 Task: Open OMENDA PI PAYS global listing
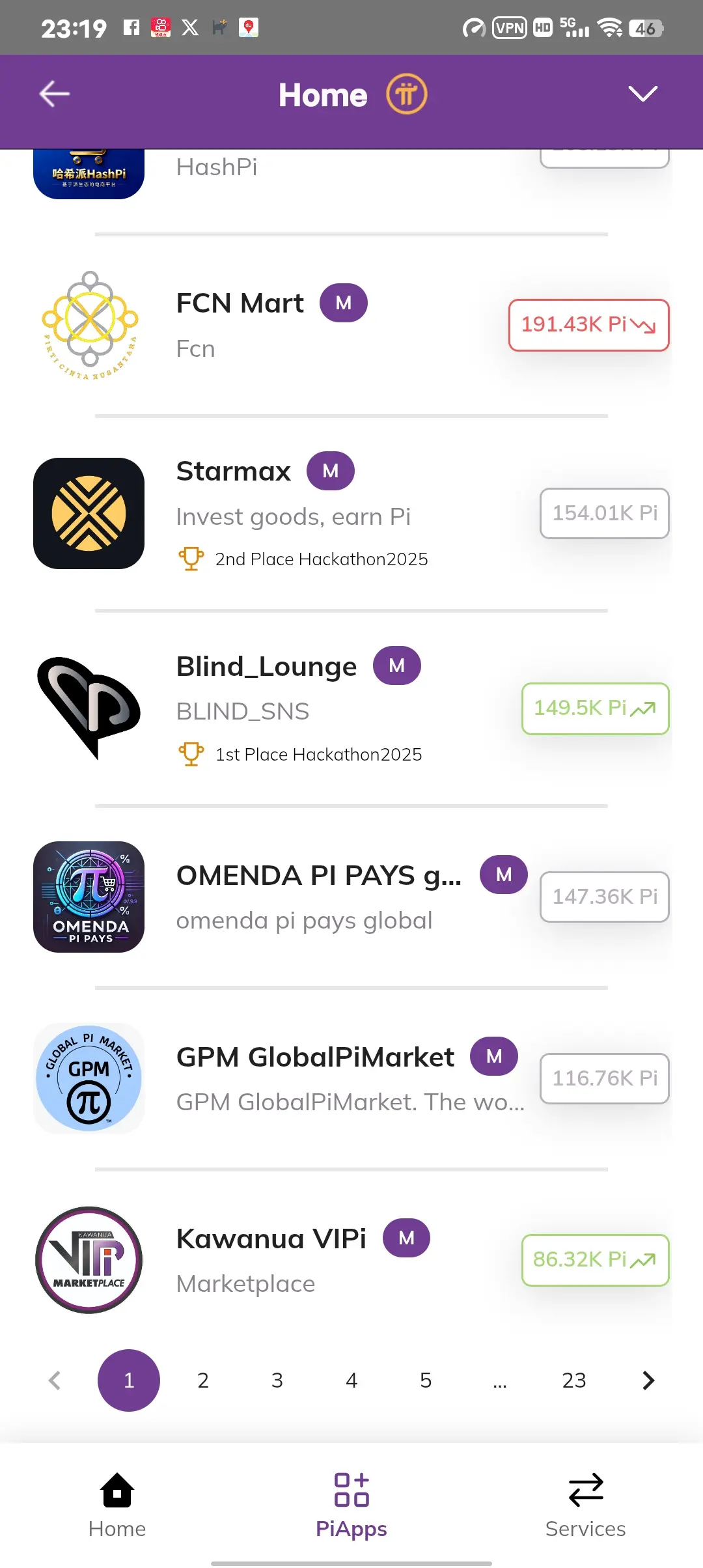click(x=318, y=876)
